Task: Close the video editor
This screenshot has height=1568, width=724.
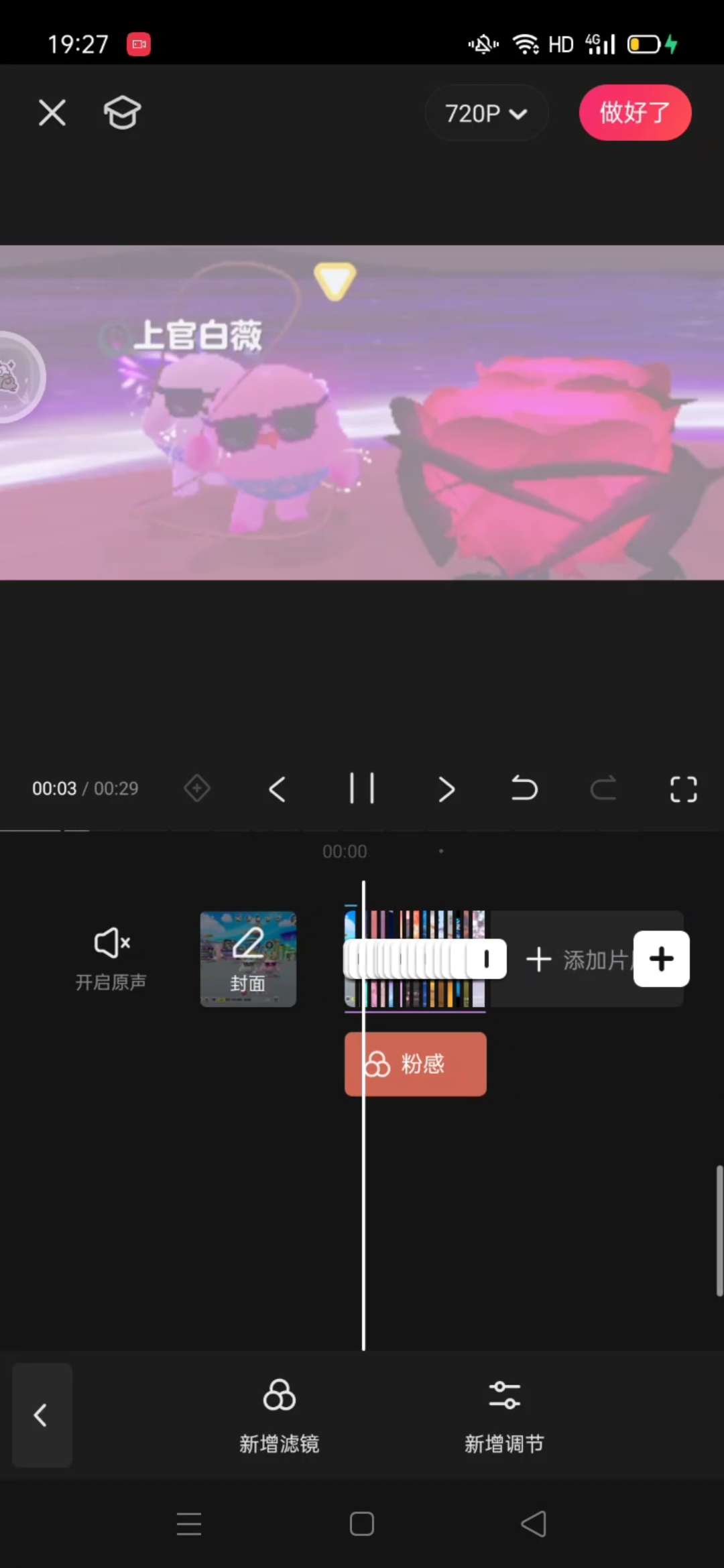Action: [x=52, y=113]
